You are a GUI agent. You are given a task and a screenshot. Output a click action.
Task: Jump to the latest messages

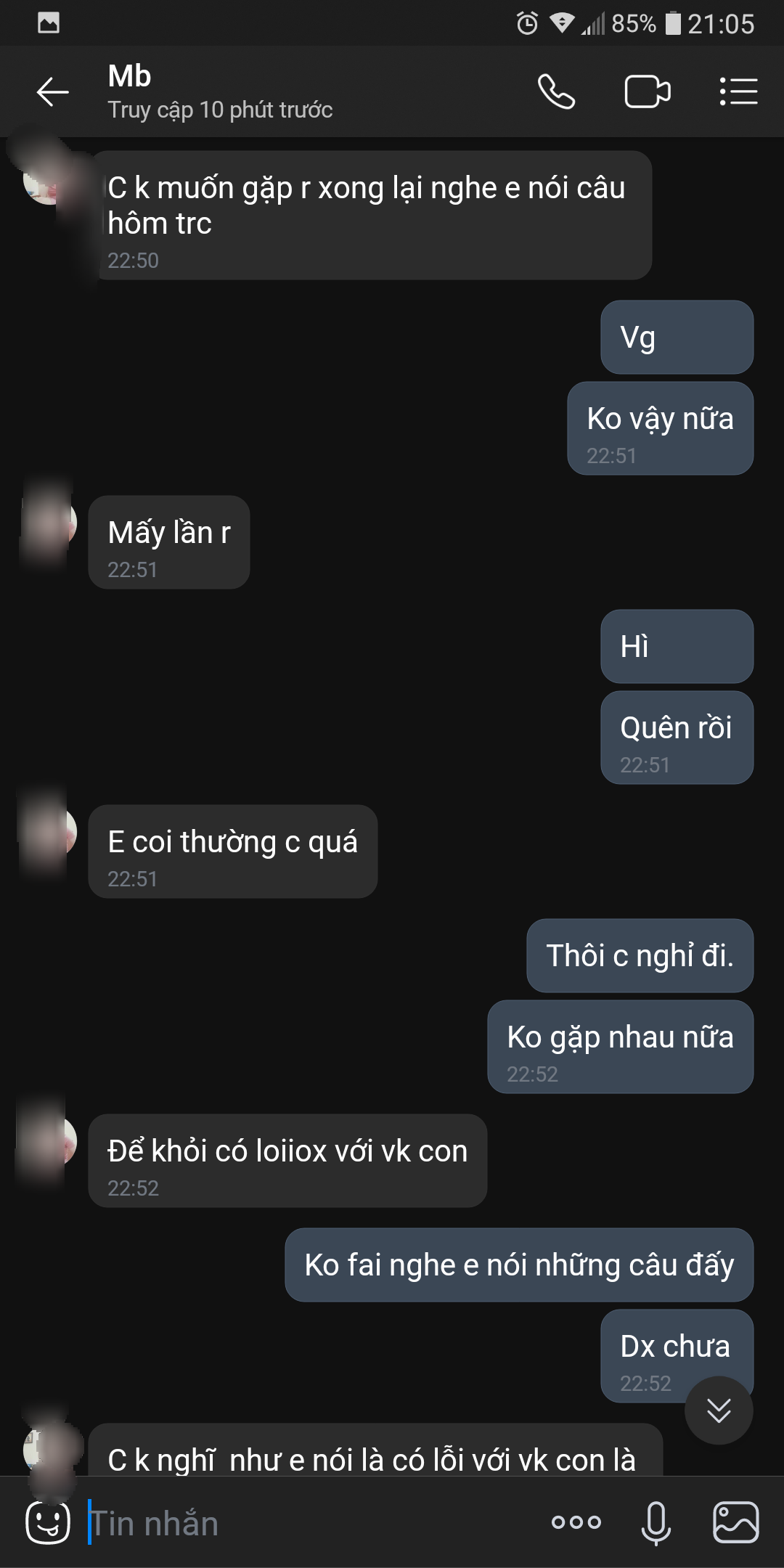click(719, 1410)
